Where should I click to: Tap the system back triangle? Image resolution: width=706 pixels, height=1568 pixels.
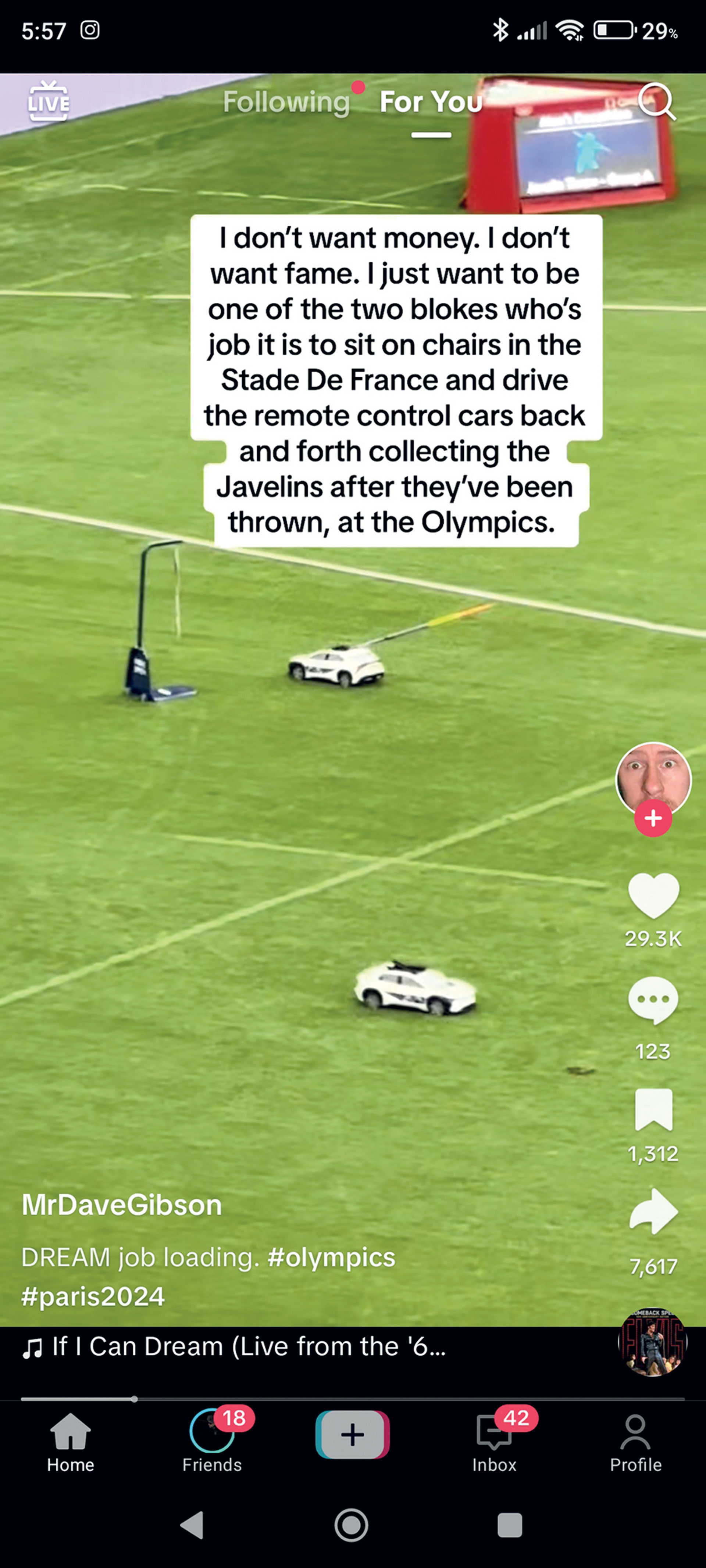192,1525
